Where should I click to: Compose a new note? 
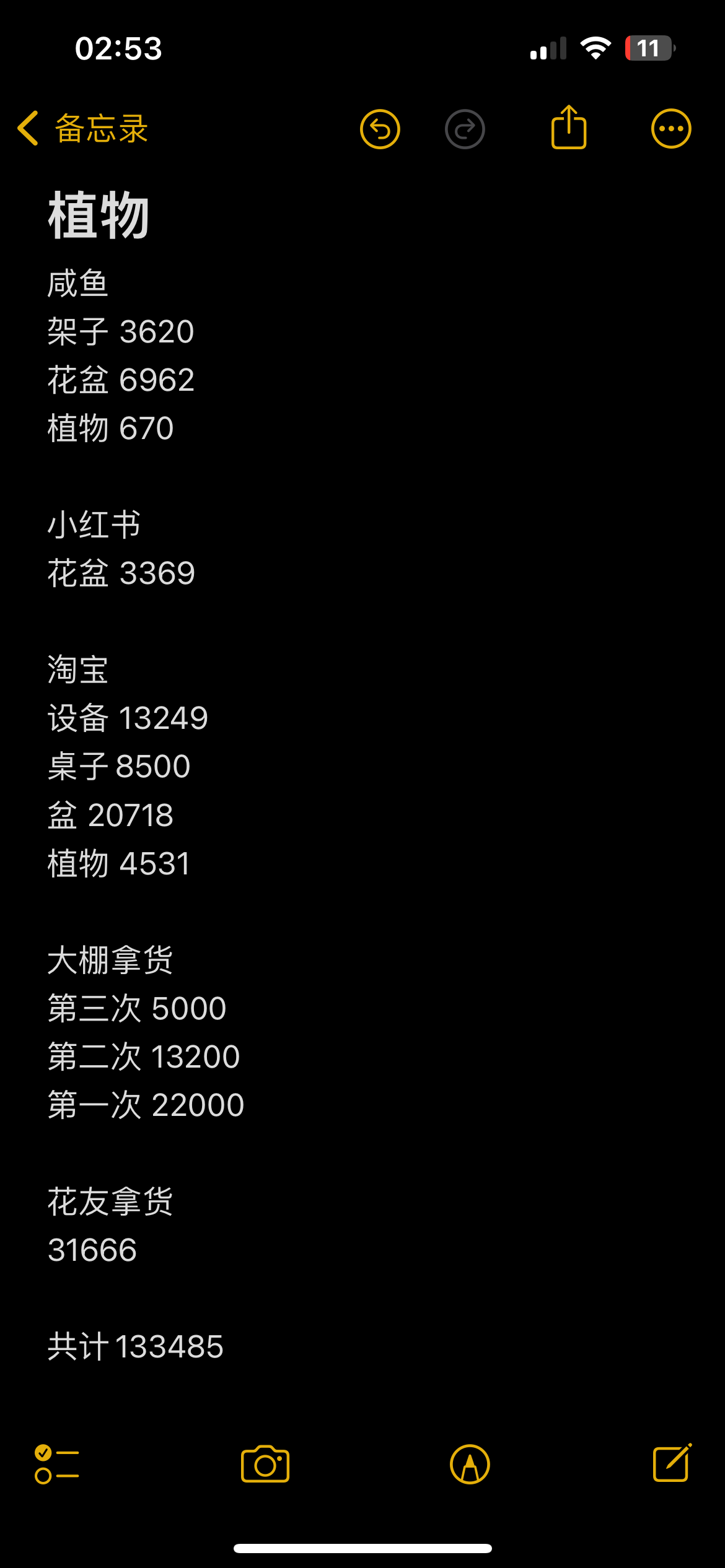pyautogui.click(x=672, y=1463)
